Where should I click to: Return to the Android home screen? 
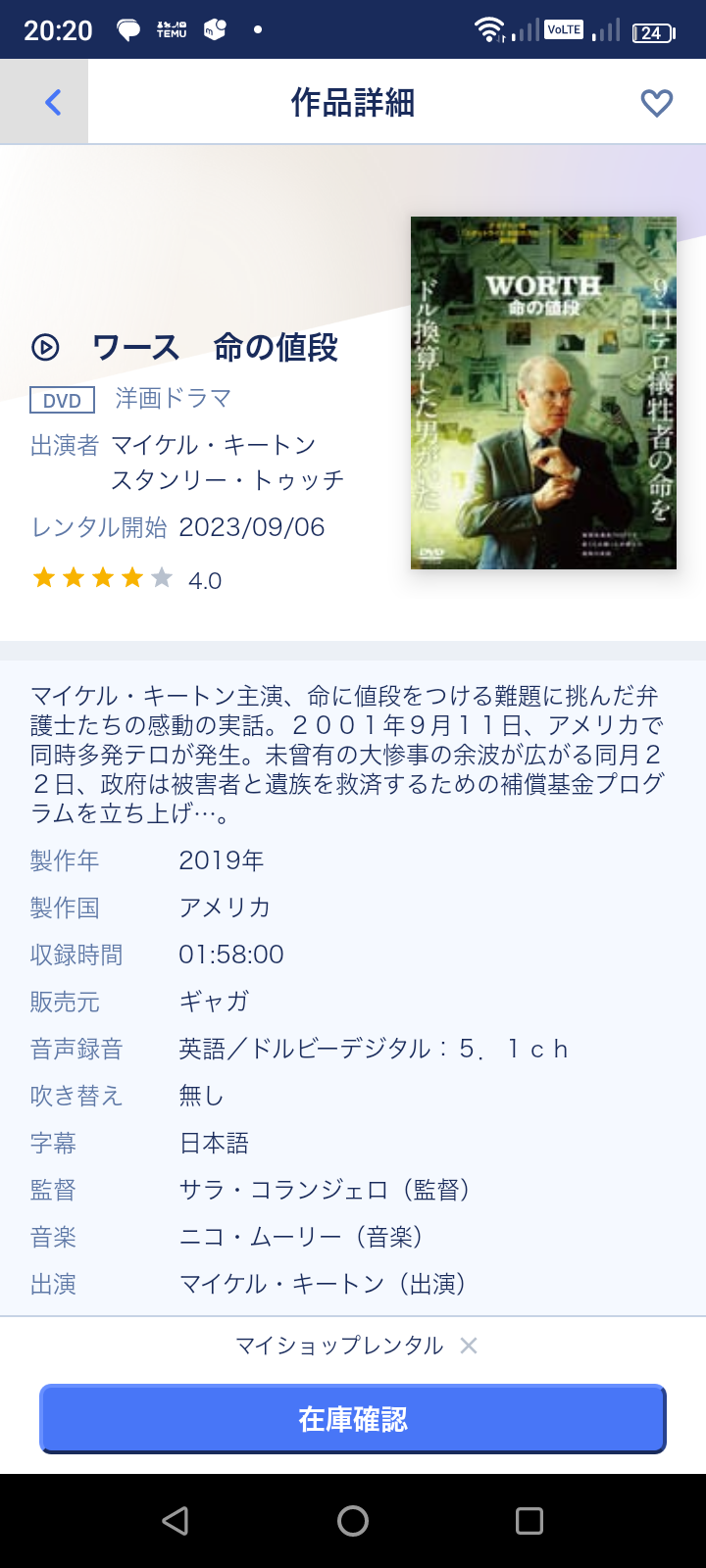[x=353, y=1521]
